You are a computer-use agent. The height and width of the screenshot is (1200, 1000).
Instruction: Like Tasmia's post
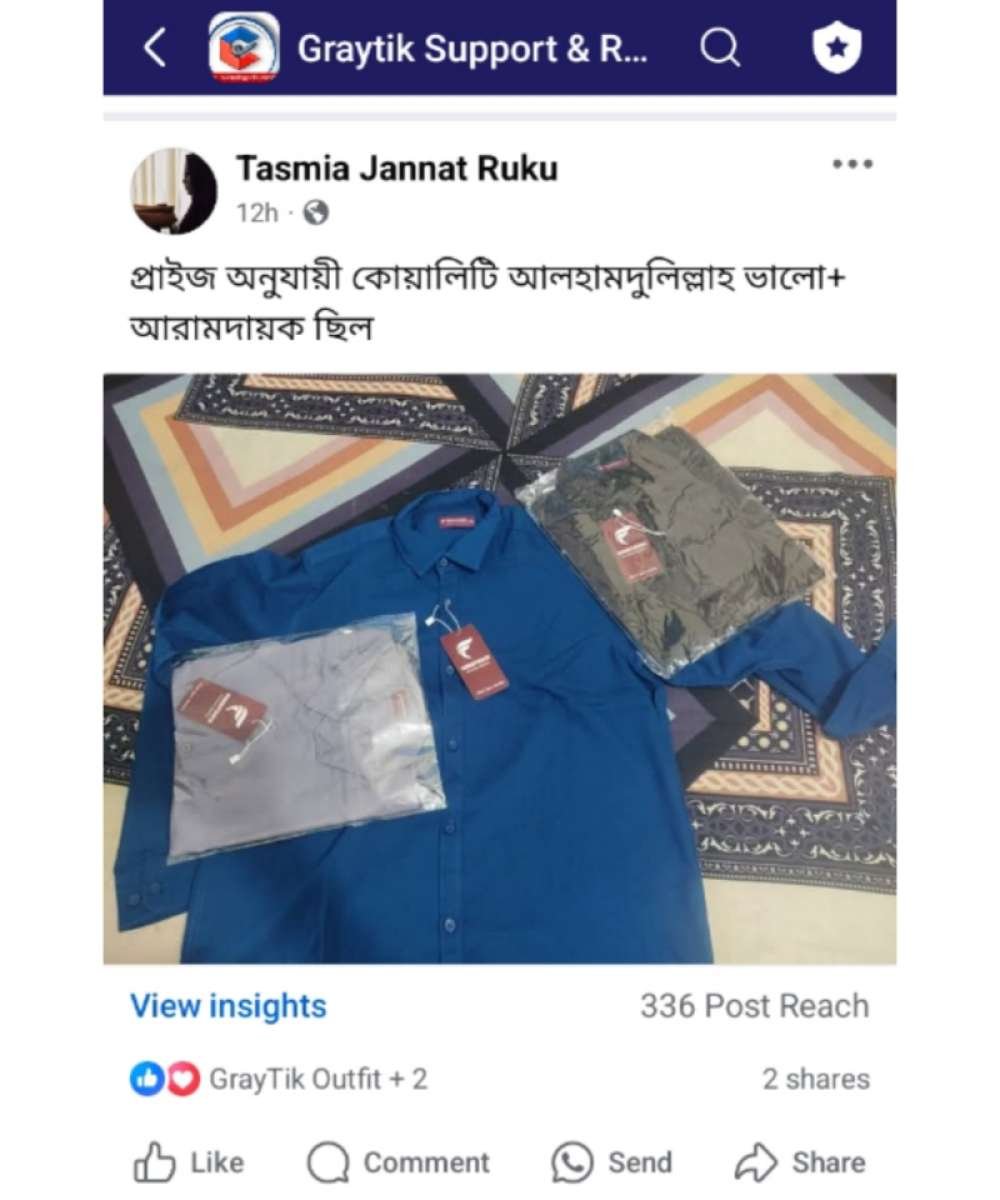pyautogui.click(x=189, y=1163)
